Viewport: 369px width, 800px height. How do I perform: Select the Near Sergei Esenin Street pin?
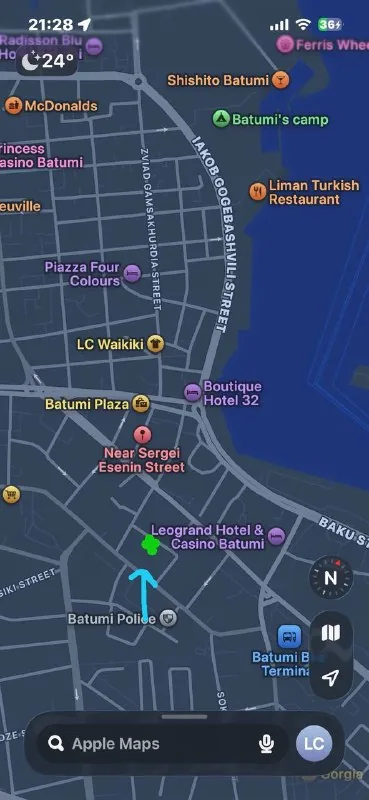[x=142, y=435]
